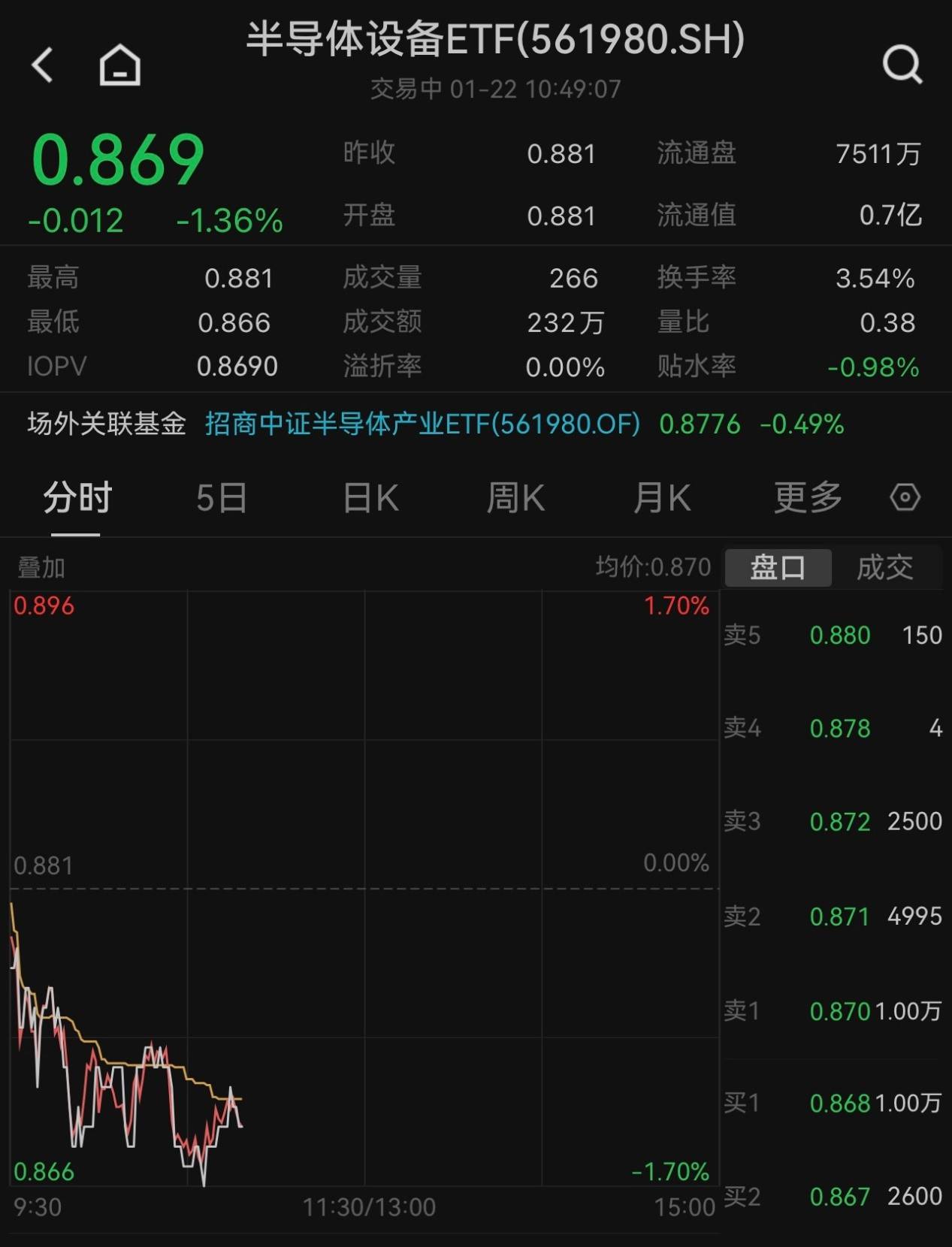Click the 卖5 ask row at 0.880

click(840, 635)
